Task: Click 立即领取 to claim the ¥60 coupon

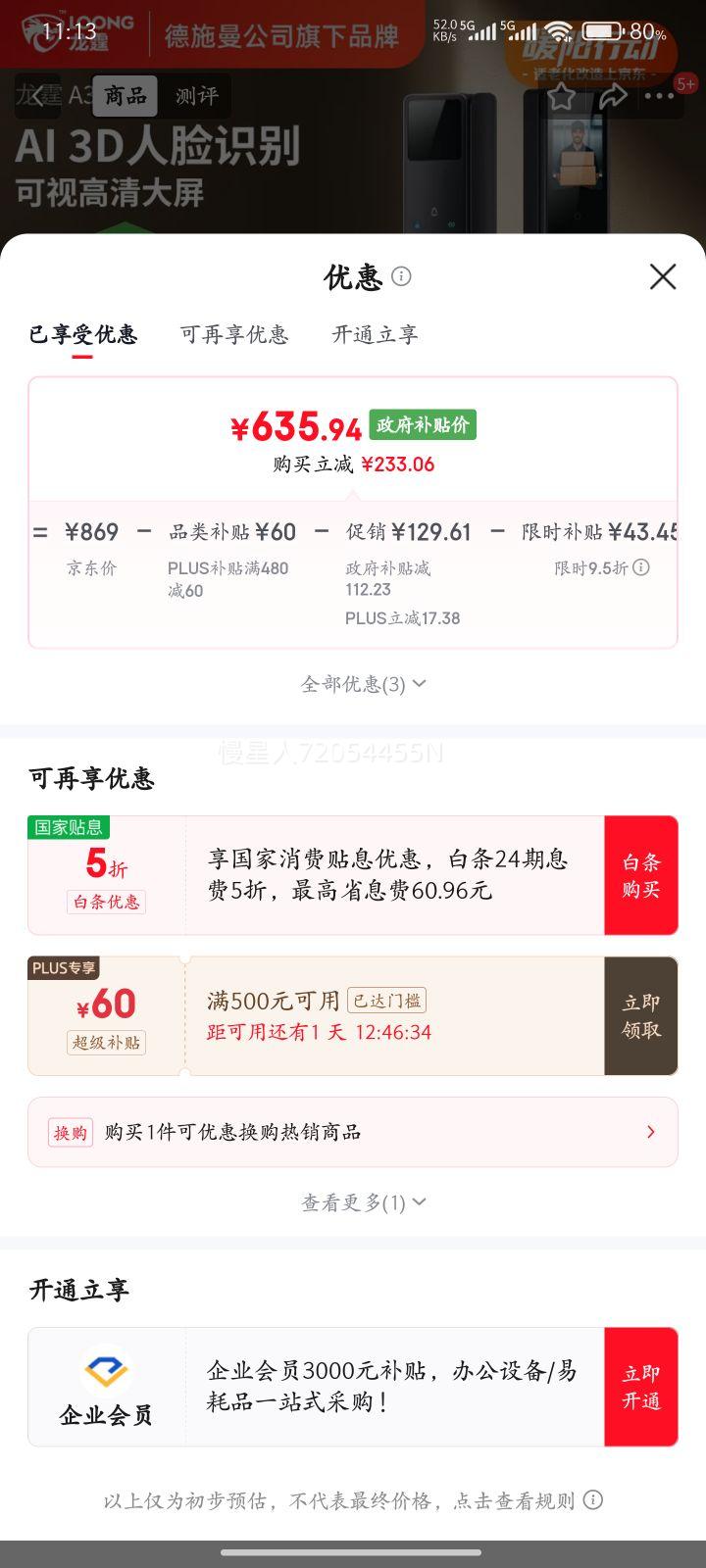Action: tap(641, 1016)
